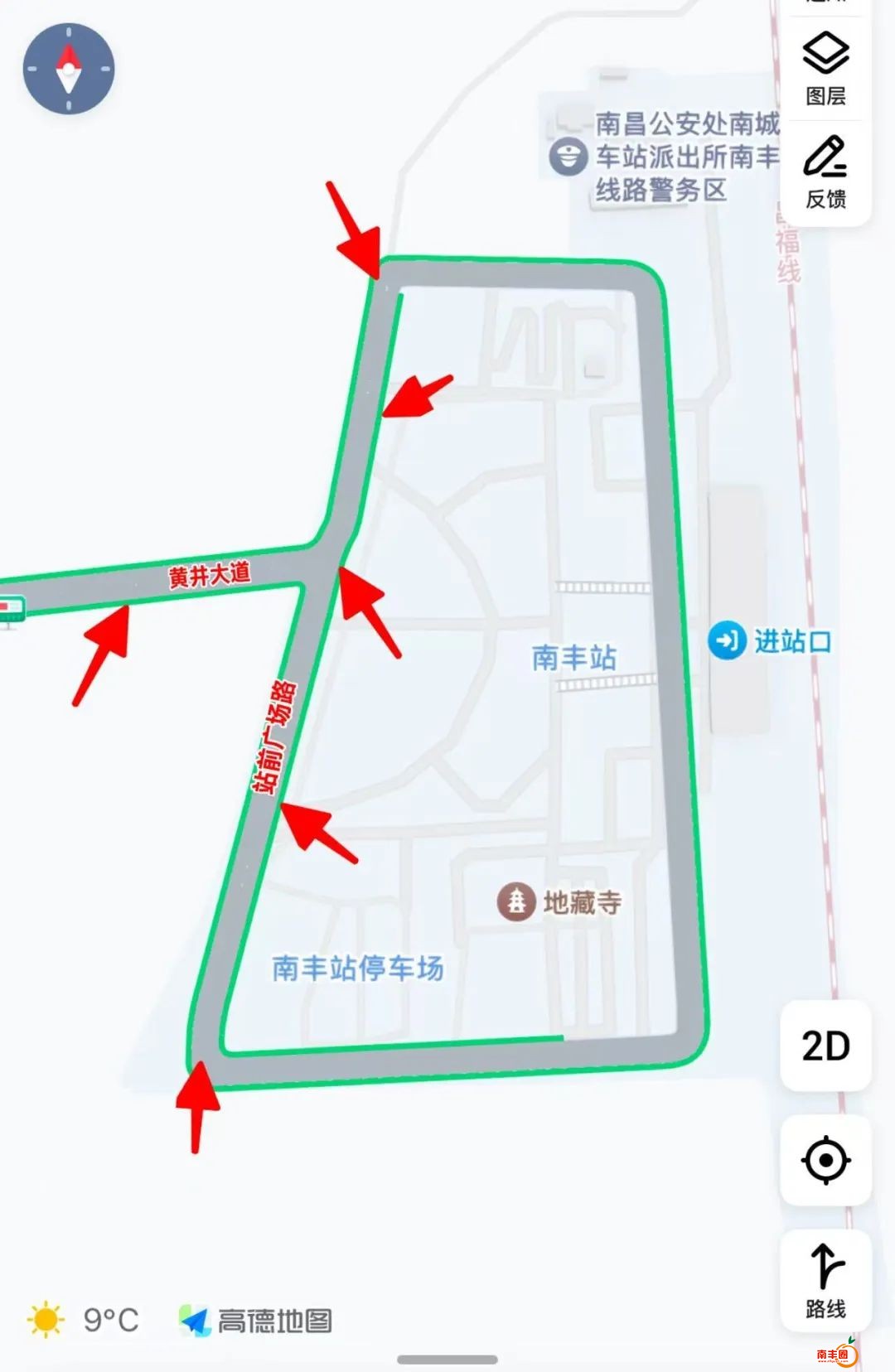This screenshot has height=1372, width=895.
Task: Open 反馈 feedback
Action: pos(825,172)
